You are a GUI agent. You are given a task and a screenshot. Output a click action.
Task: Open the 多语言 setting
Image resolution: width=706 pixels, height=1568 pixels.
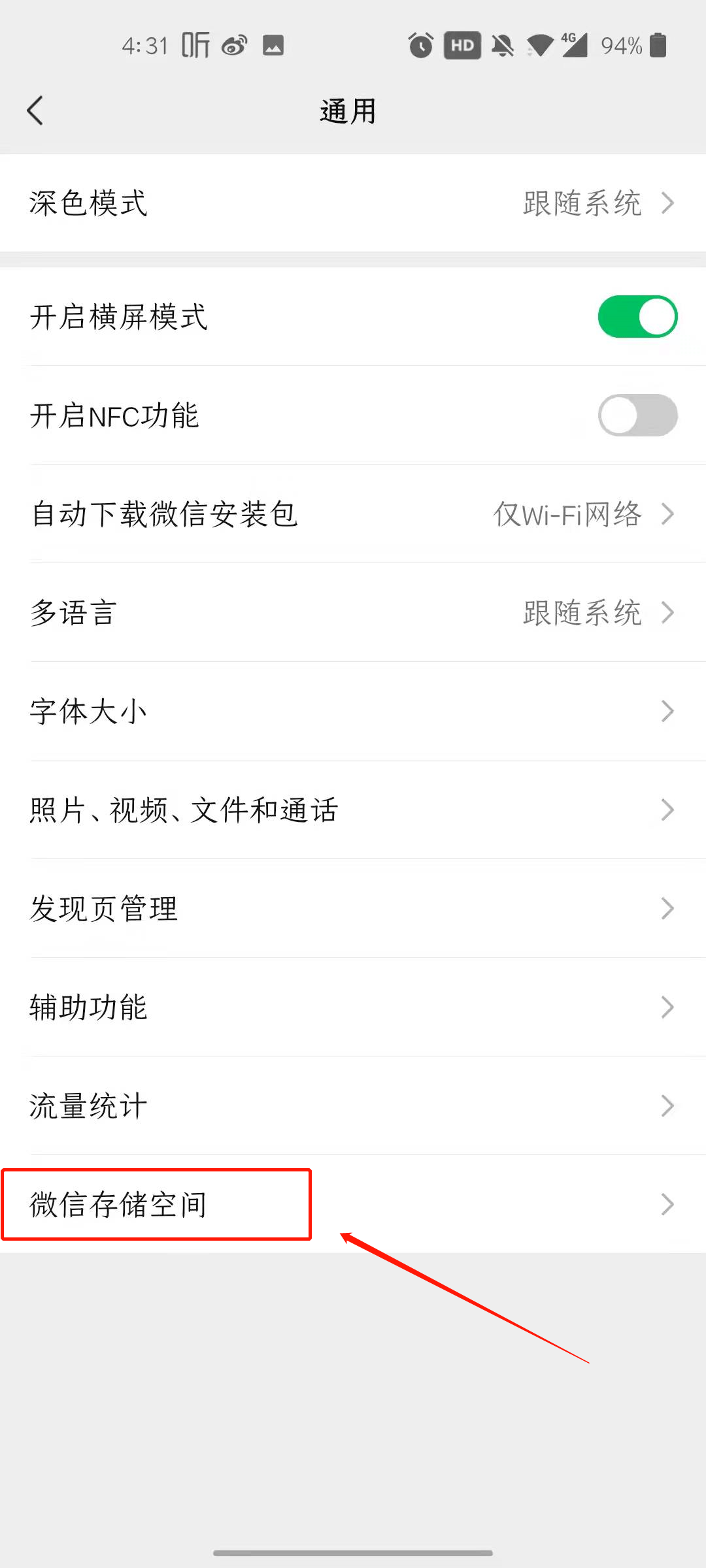tap(353, 613)
